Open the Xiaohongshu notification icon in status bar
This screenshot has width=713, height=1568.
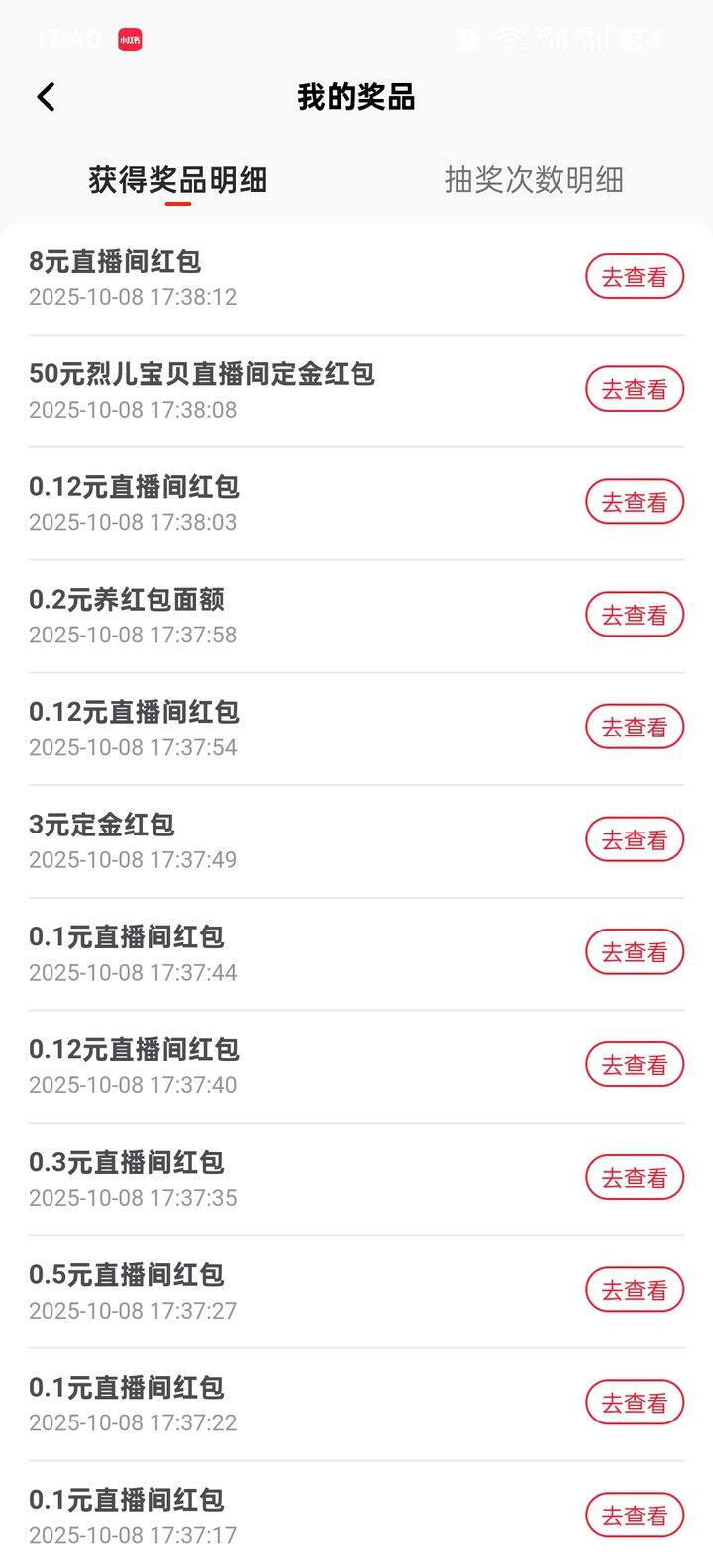[131, 38]
